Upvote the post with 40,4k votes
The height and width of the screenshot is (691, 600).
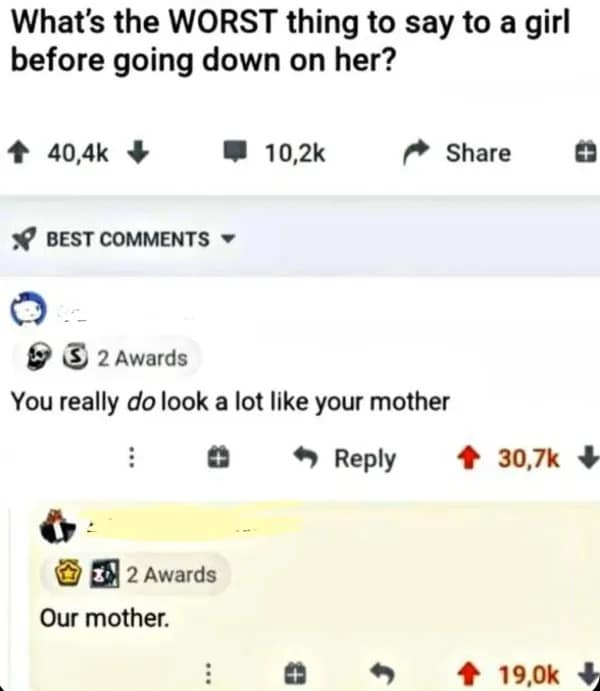pyautogui.click(x=22, y=153)
